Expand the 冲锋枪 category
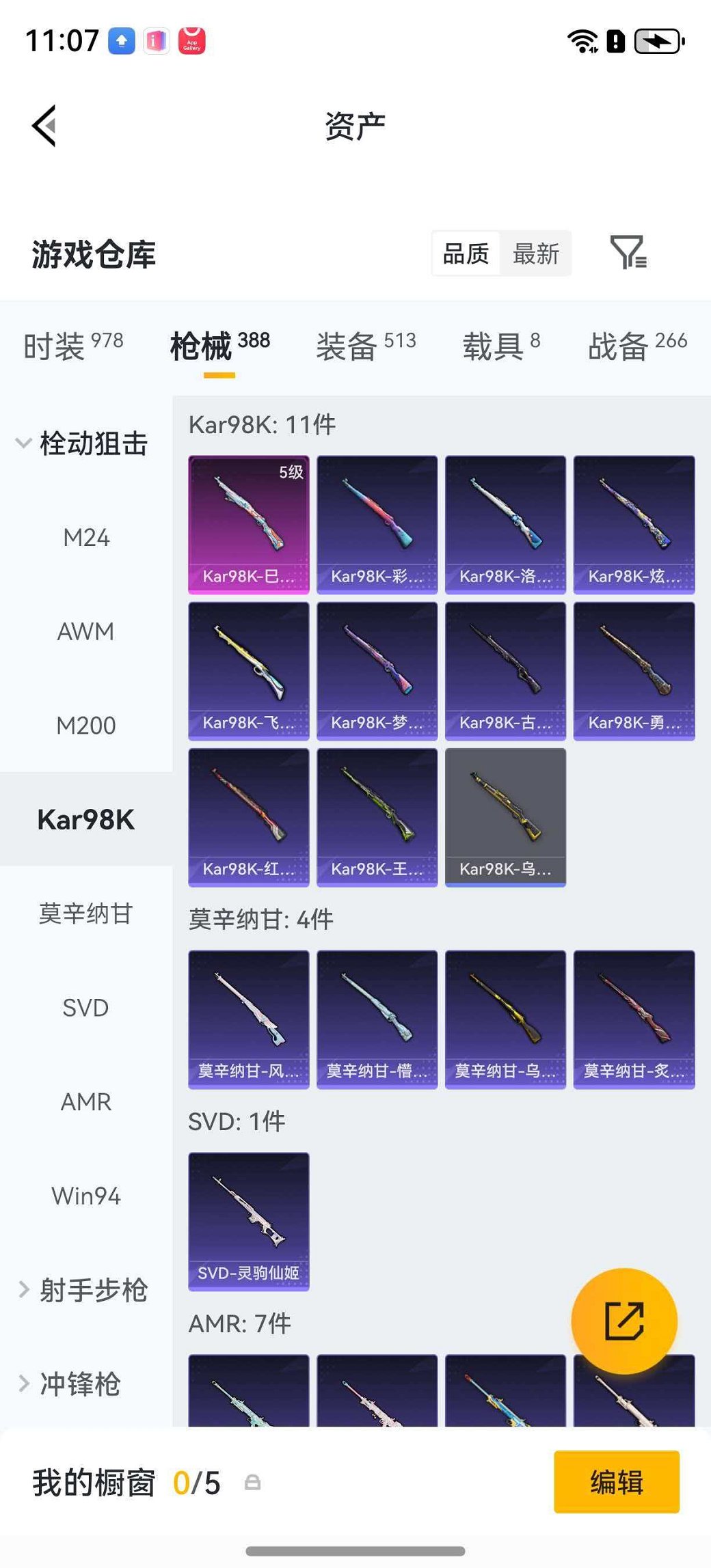This screenshot has width=711, height=1568. coord(71,1384)
